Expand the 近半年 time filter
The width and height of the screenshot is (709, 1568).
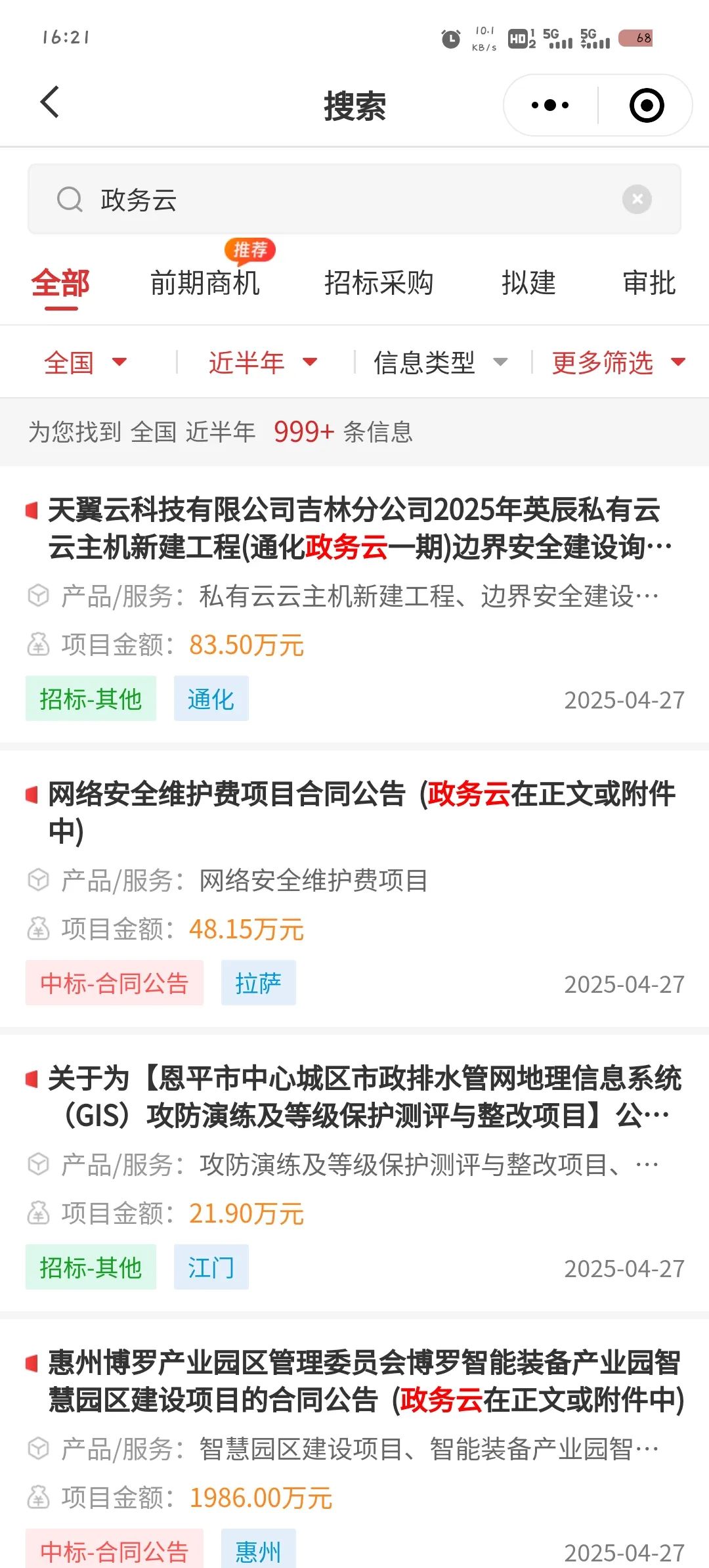[263, 362]
